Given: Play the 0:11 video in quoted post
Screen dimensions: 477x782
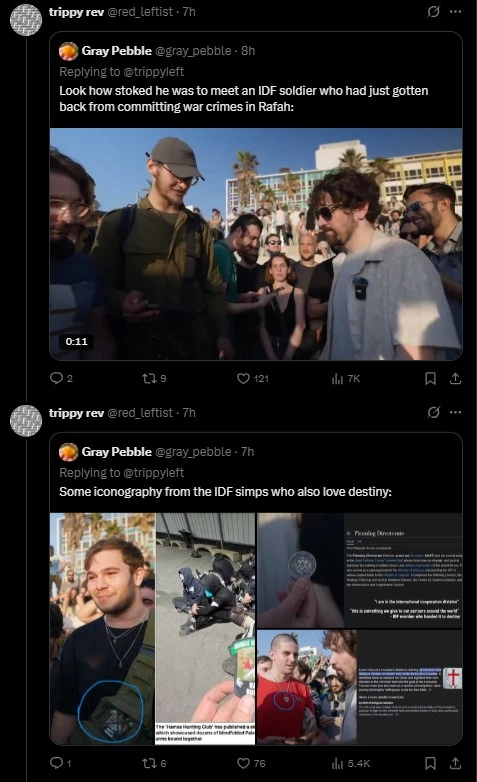Looking at the screenshot, I should click(x=255, y=244).
